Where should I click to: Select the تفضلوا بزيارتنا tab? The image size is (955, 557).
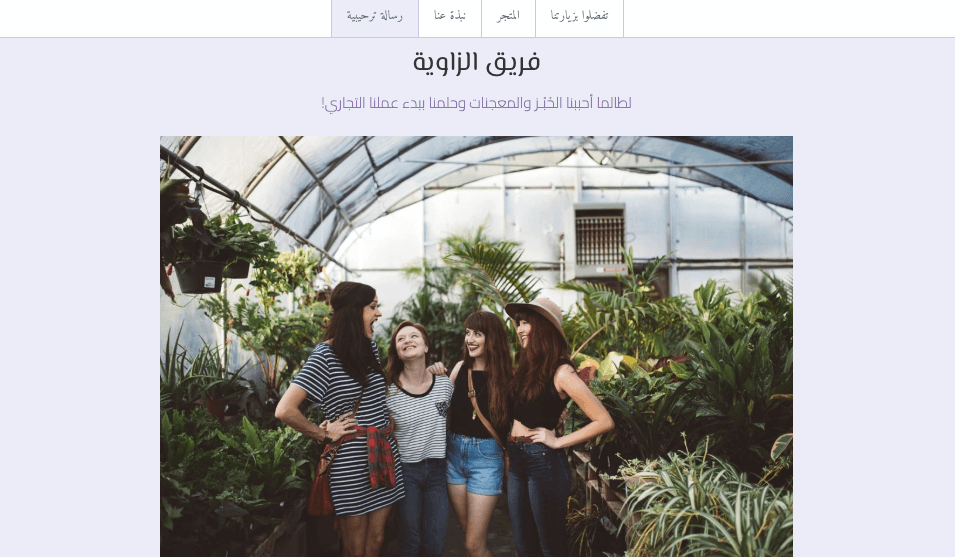pos(579,17)
